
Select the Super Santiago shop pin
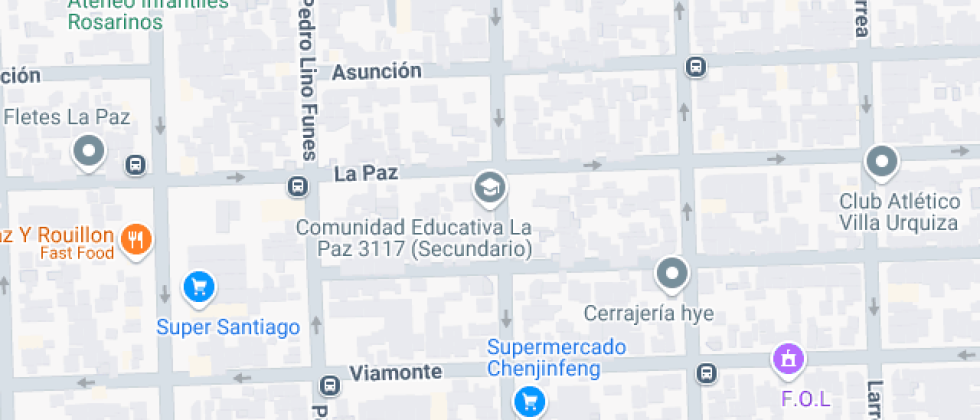[198, 289]
